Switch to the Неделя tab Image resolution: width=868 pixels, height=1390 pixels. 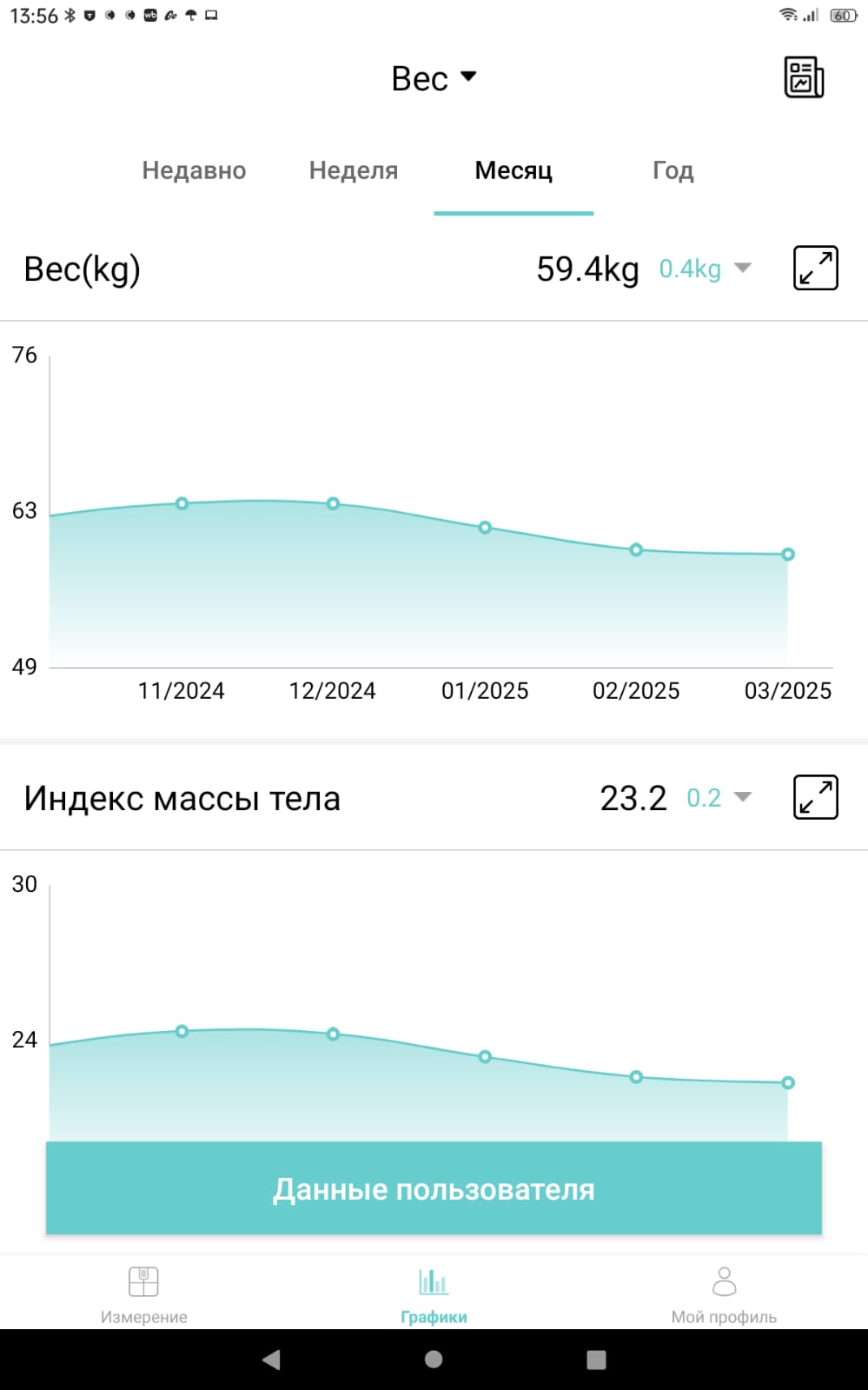(354, 170)
